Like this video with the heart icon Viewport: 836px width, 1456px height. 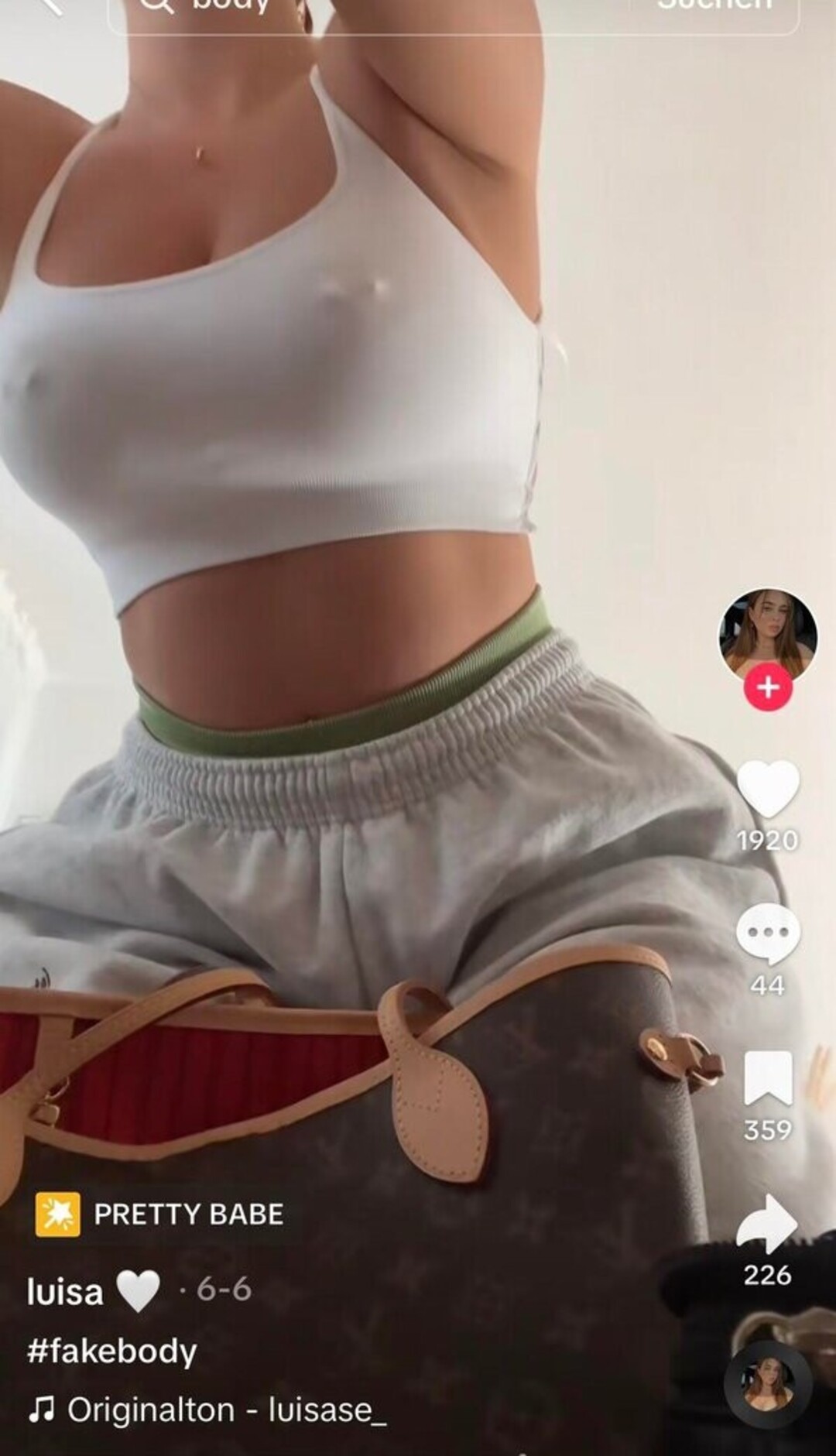(767, 790)
